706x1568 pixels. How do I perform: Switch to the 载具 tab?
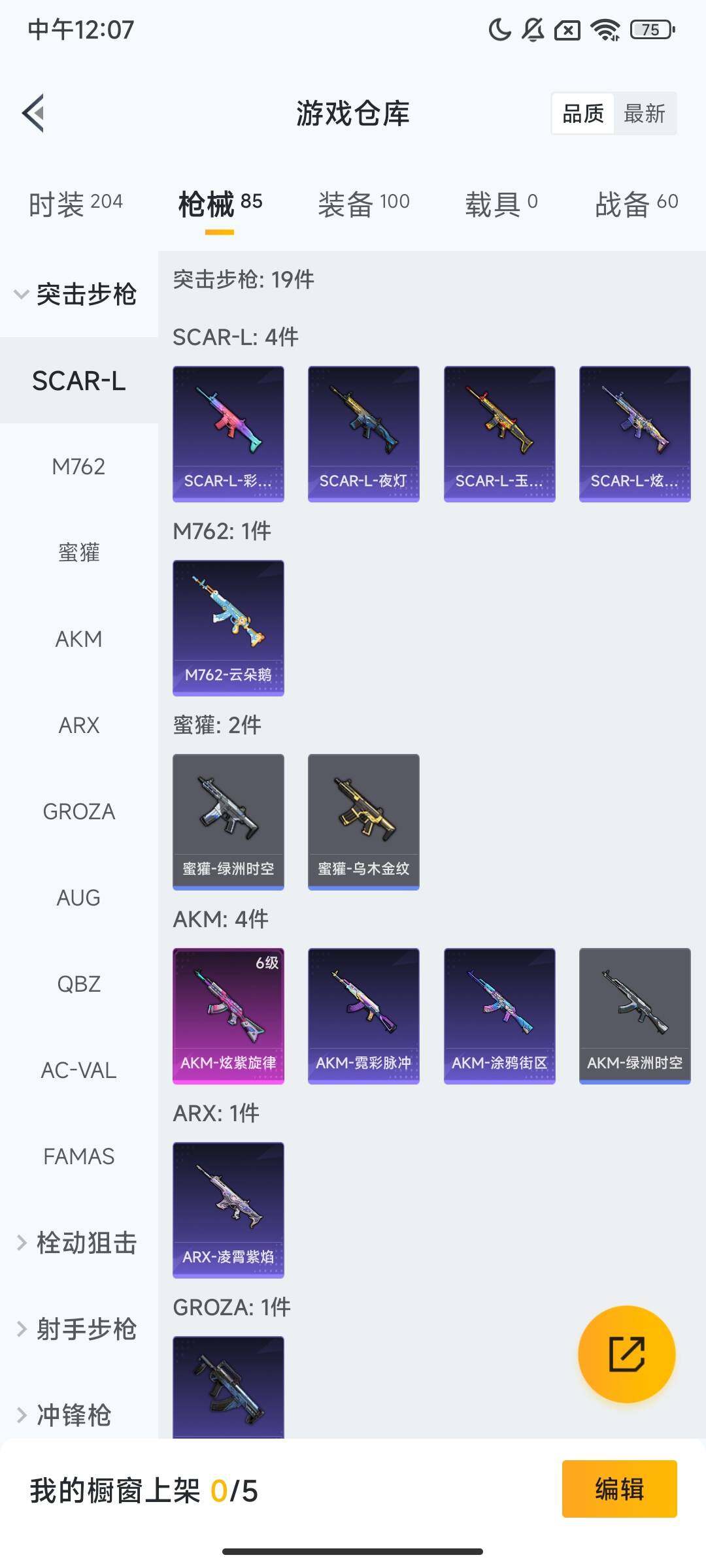click(x=501, y=203)
